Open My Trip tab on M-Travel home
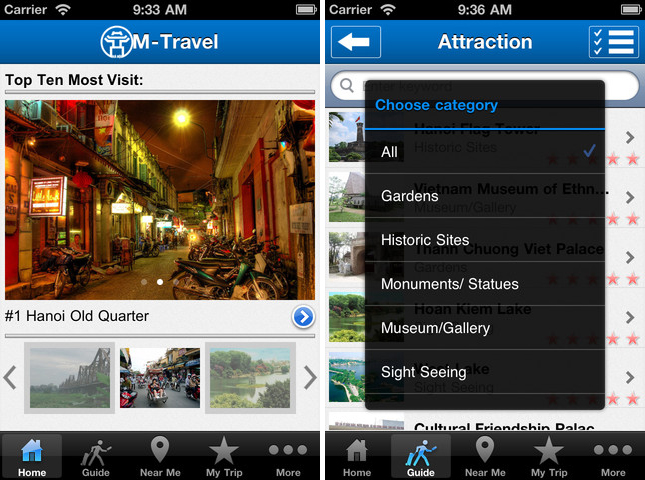Screen dimensions: 645x480 (224, 457)
